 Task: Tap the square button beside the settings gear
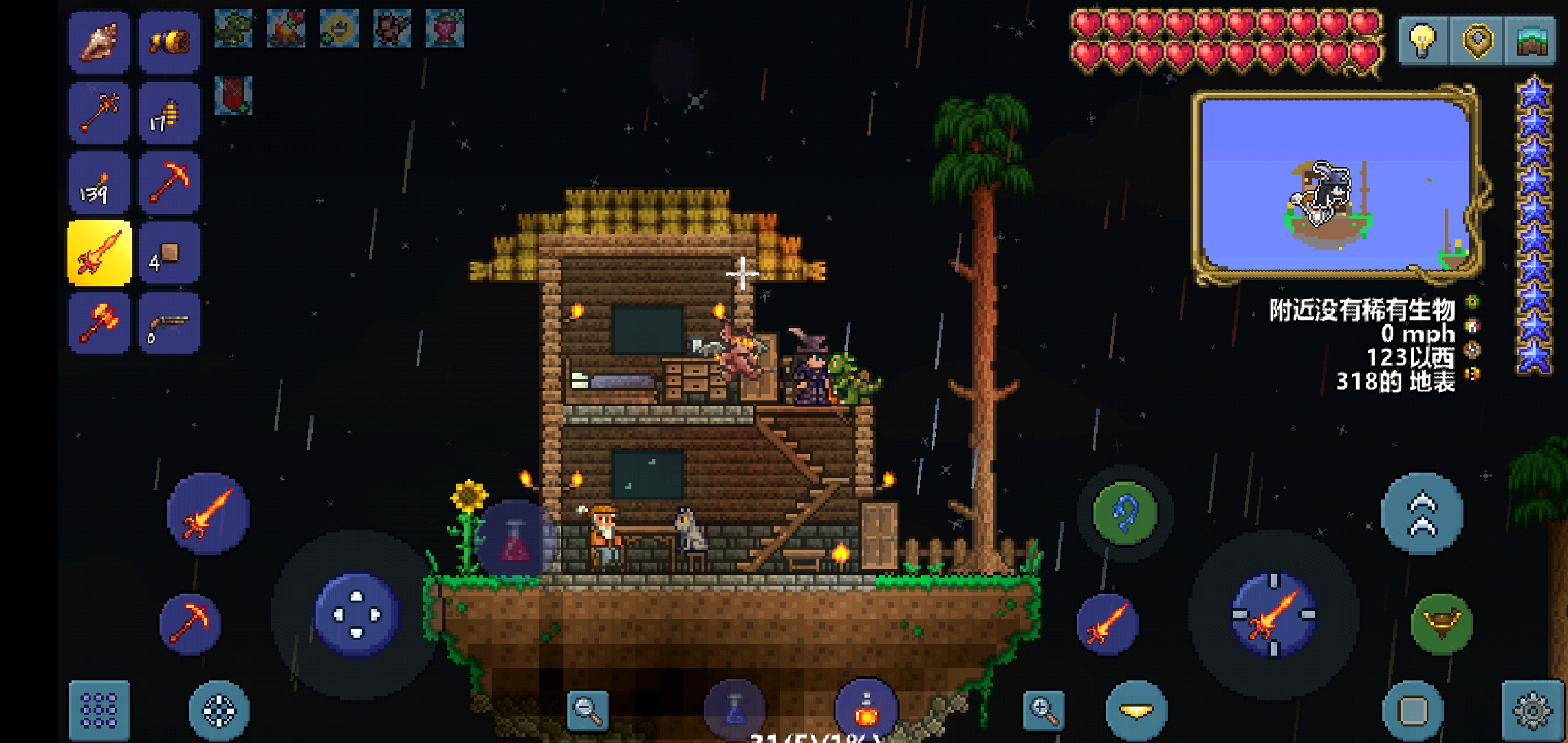pyautogui.click(x=1413, y=711)
